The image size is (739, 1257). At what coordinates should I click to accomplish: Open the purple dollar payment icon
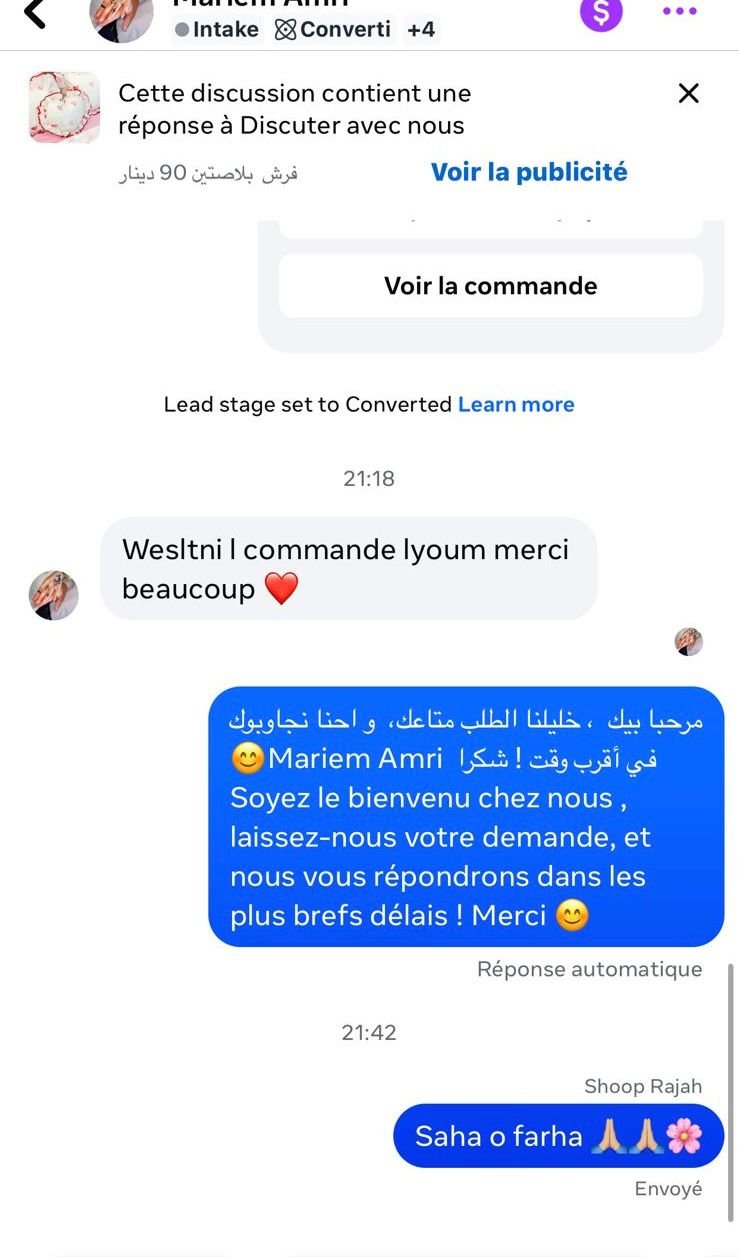[x=601, y=12]
